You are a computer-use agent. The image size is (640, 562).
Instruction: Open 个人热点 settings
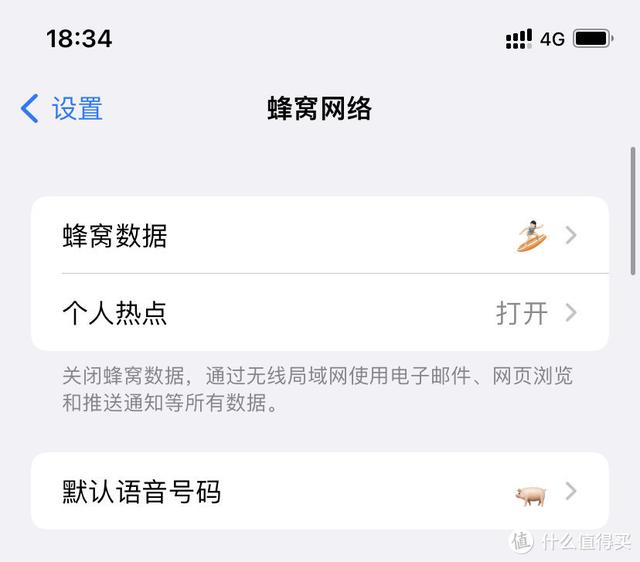[x=320, y=313]
